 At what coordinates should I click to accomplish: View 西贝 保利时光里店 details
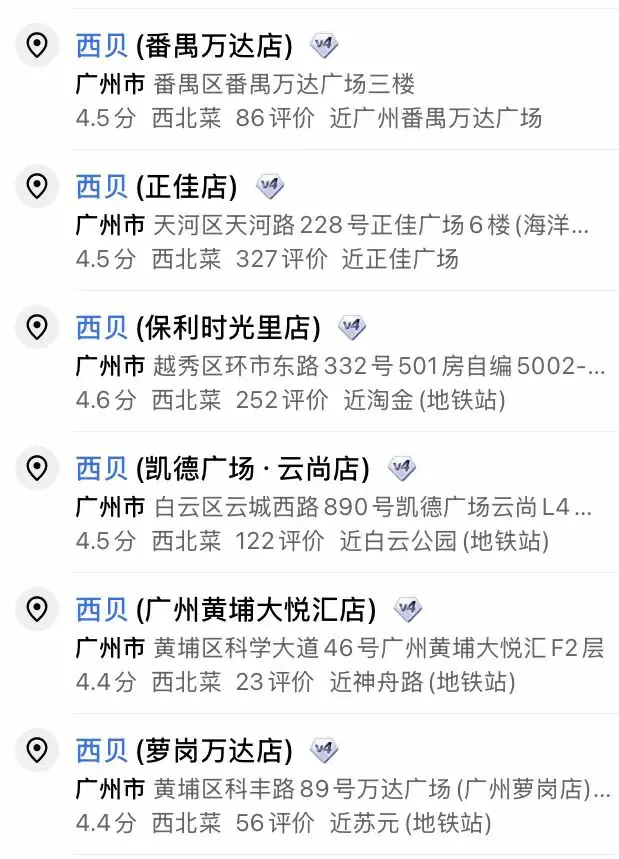pyautogui.click(x=198, y=328)
